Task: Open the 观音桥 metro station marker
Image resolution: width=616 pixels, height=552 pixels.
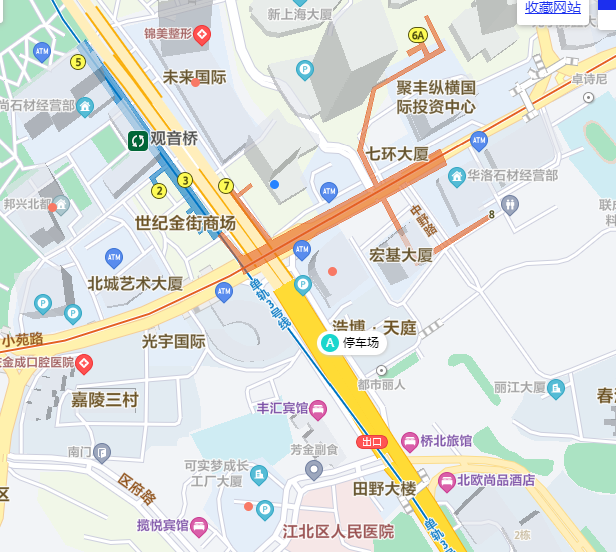Action: (x=137, y=140)
